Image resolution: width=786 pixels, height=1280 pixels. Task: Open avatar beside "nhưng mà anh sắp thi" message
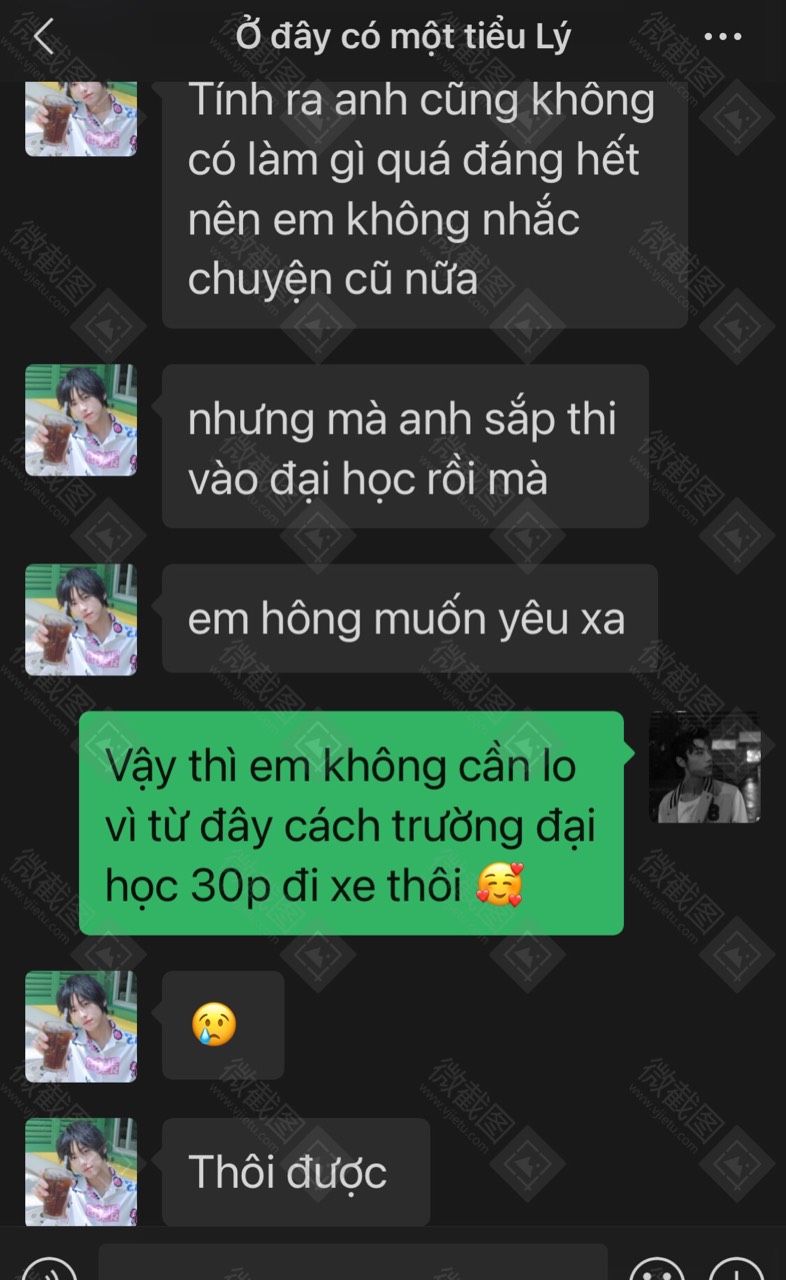(81, 419)
